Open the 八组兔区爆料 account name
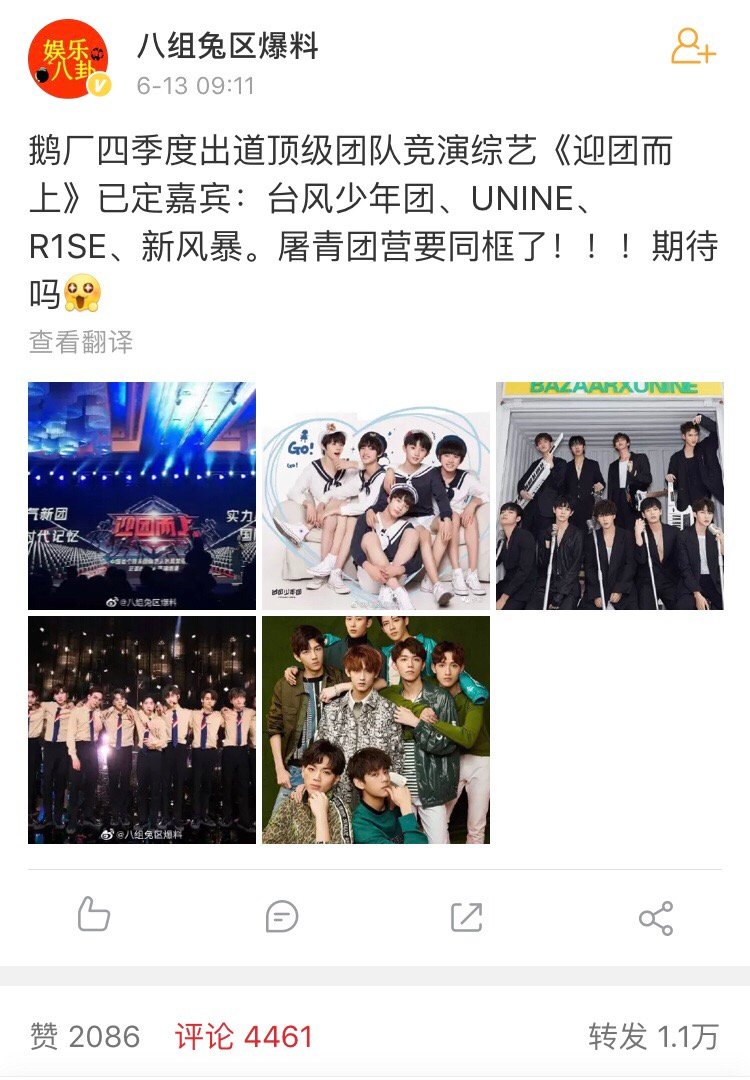Screen dimensions: 750x1080 (x=228, y=46)
